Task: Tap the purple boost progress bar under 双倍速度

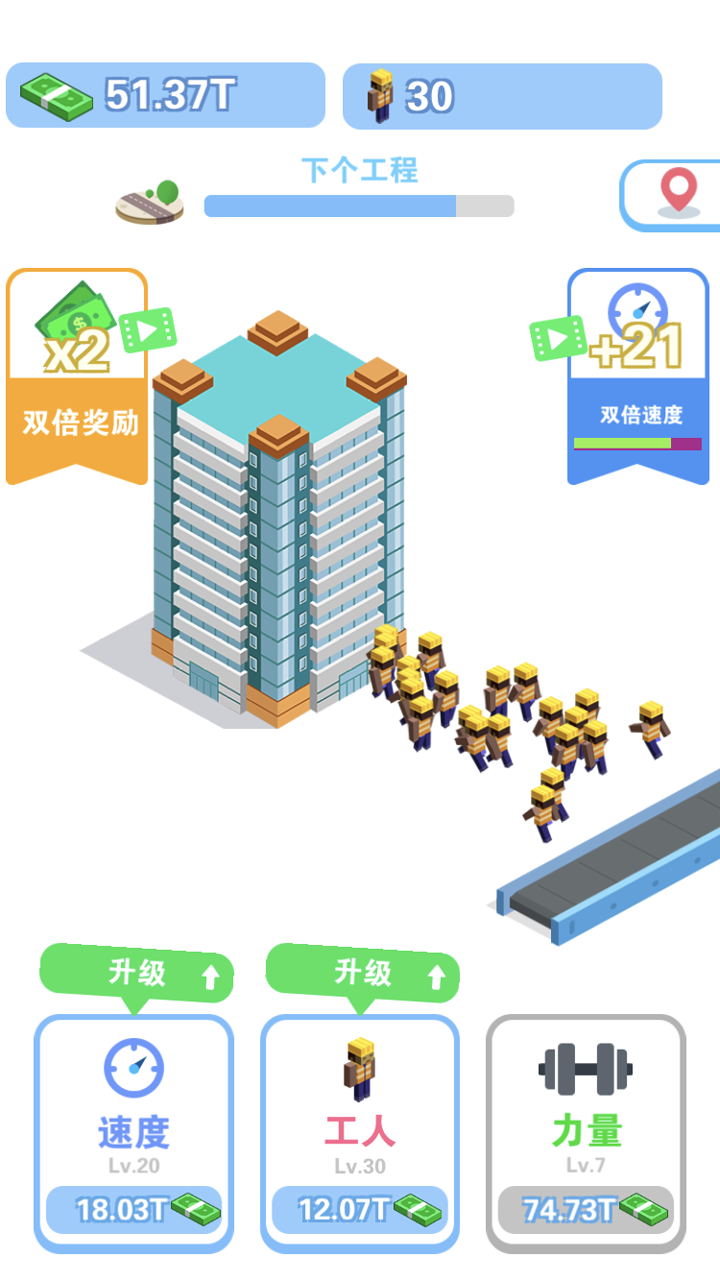Action: 637,441
